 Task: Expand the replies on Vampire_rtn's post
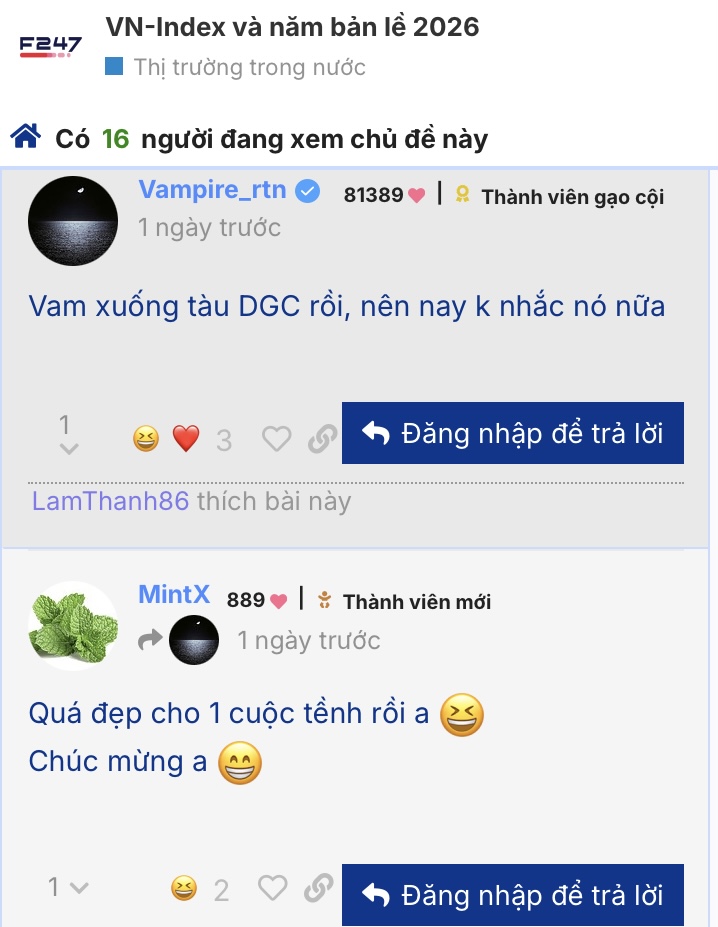coord(67,437)
